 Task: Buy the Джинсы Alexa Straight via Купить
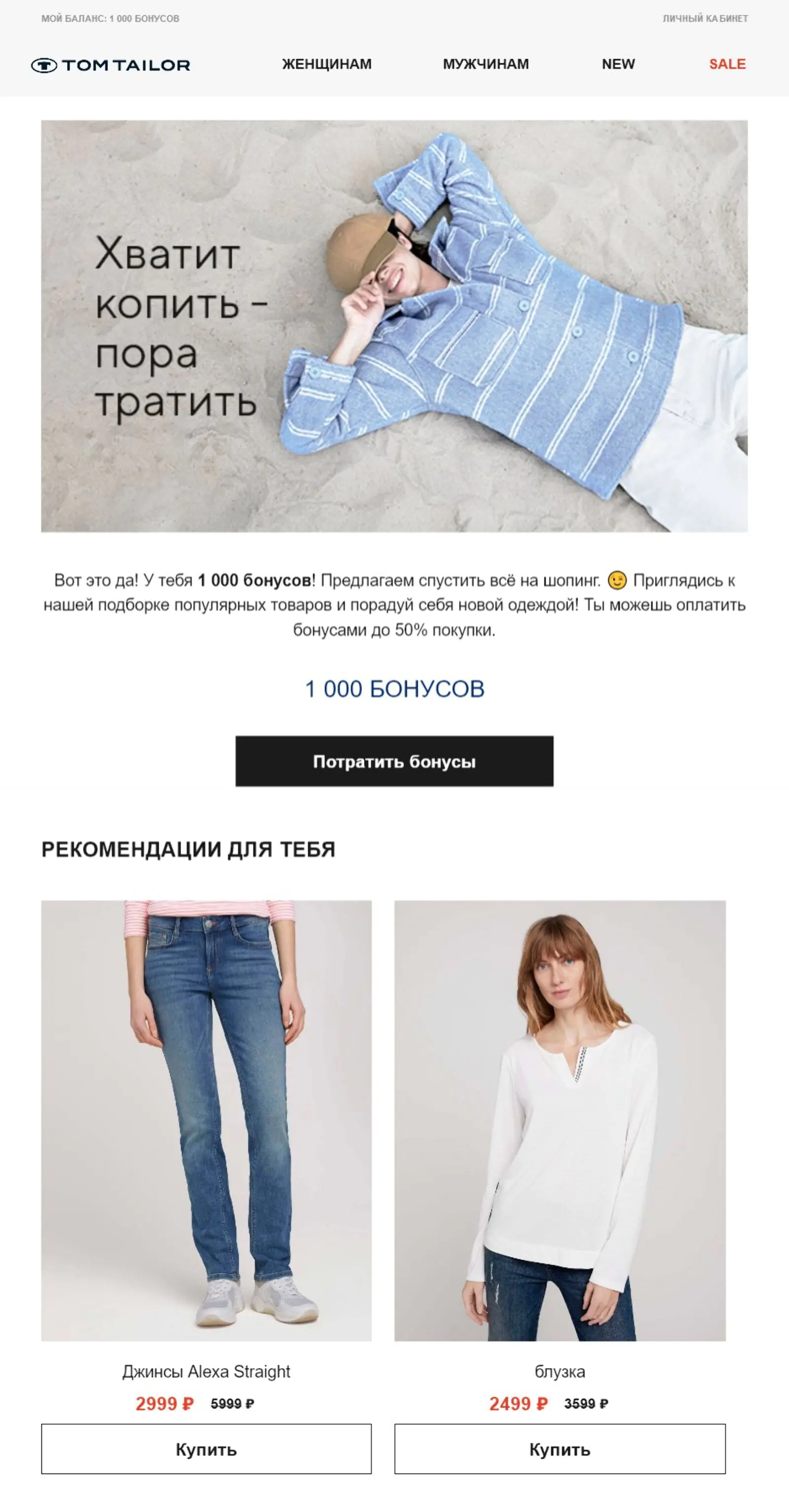tap(206, 1449)
